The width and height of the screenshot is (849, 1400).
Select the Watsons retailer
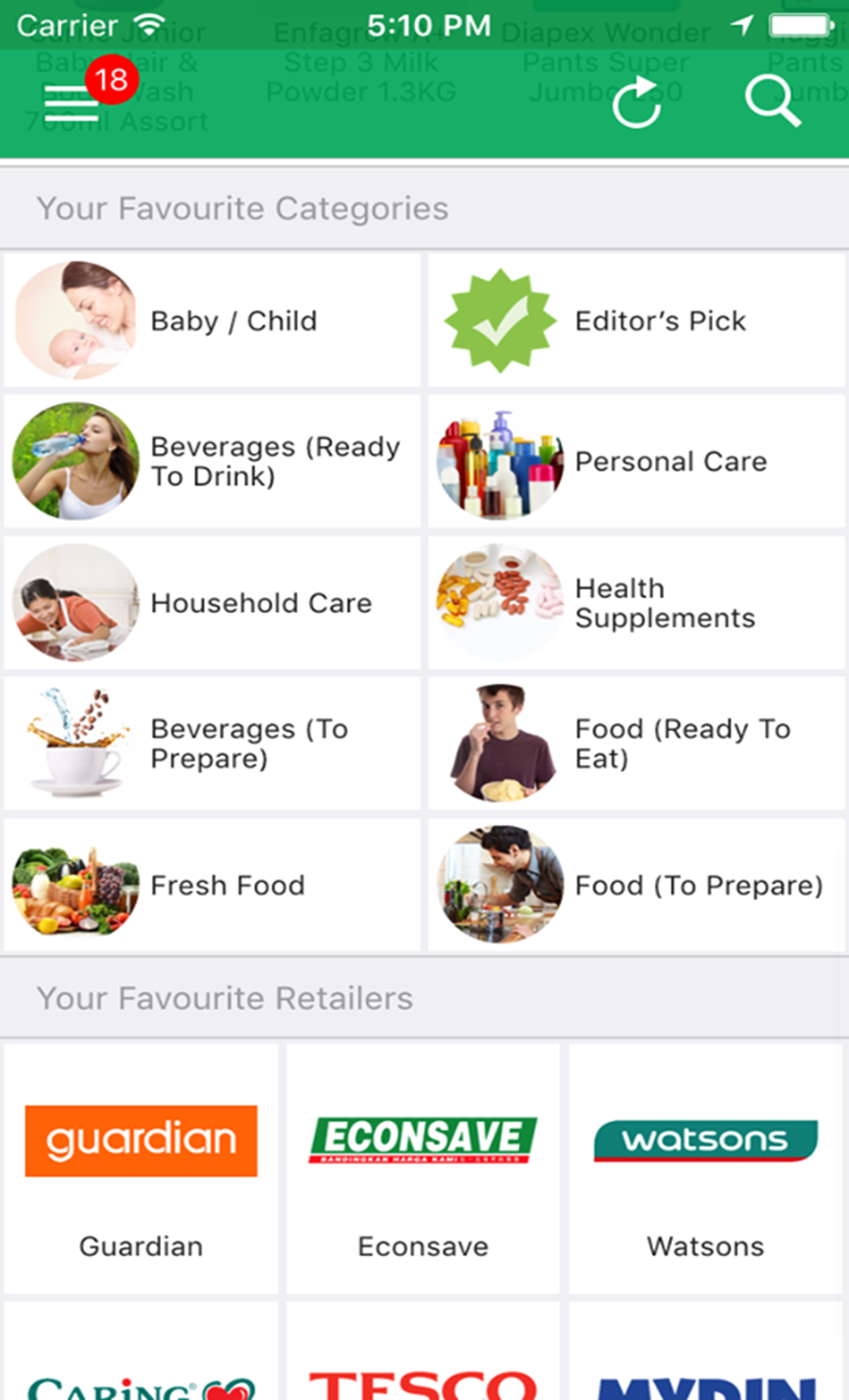[x=705, y=1169]
